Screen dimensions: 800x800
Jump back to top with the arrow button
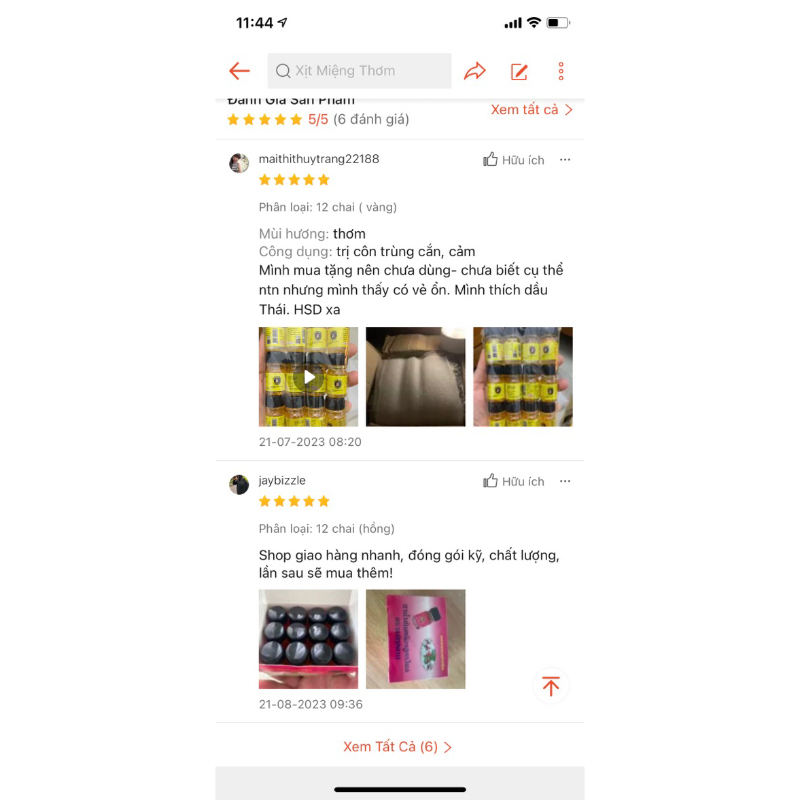[x=550, y=686]
